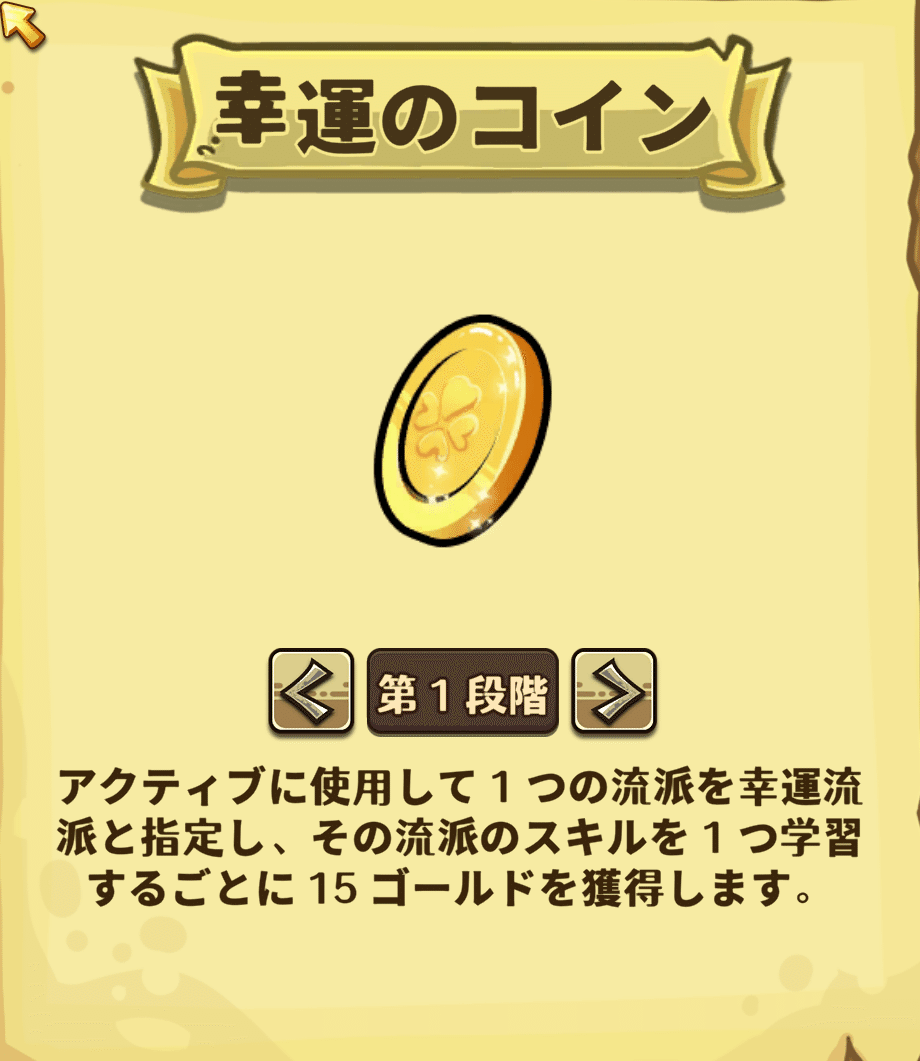The image size is (920, 1061).
Task: Go to the next stage with the right arrow
Action: coord(613,691)
